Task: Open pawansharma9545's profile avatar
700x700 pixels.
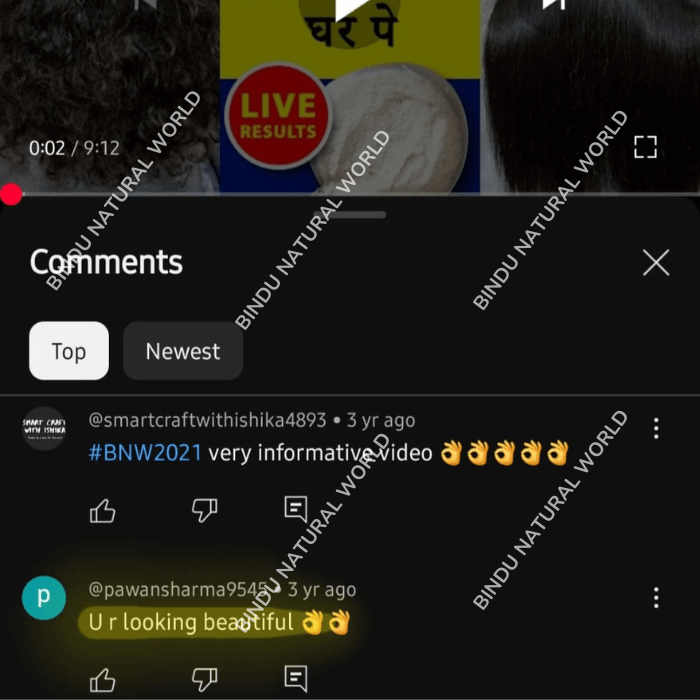Action: tap(44, 598)
